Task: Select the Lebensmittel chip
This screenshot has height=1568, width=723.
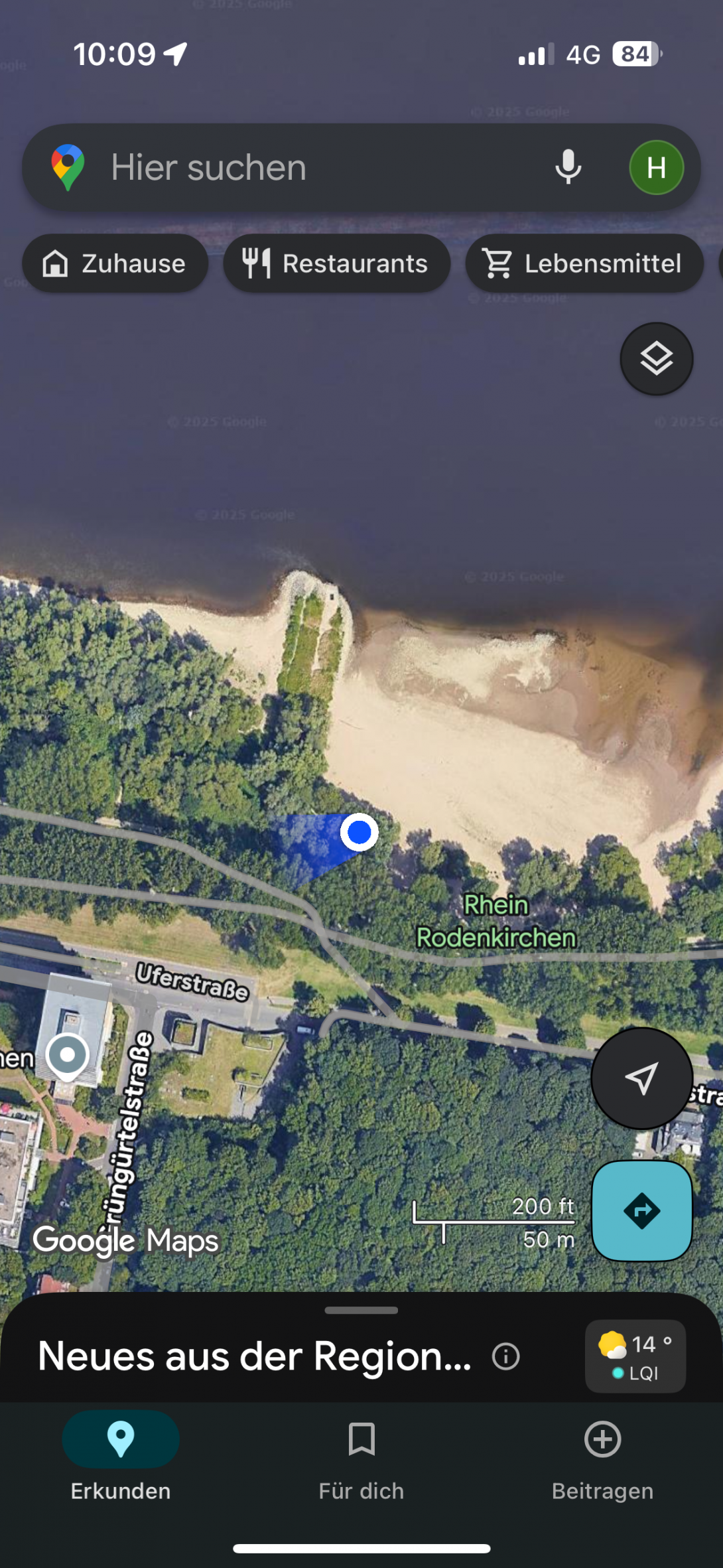Action: click(x=584, y=263)
